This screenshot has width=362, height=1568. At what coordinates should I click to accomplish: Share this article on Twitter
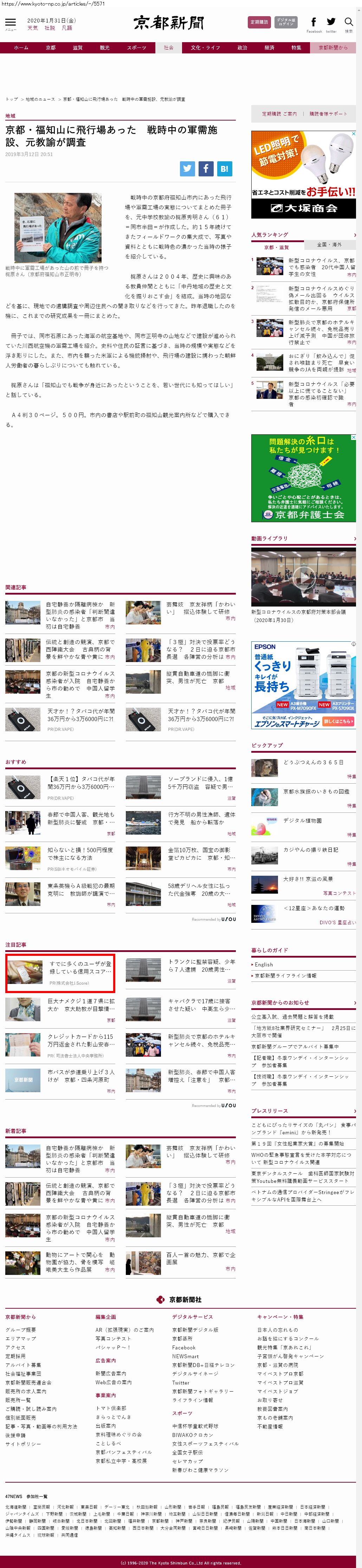coord(187,169)
